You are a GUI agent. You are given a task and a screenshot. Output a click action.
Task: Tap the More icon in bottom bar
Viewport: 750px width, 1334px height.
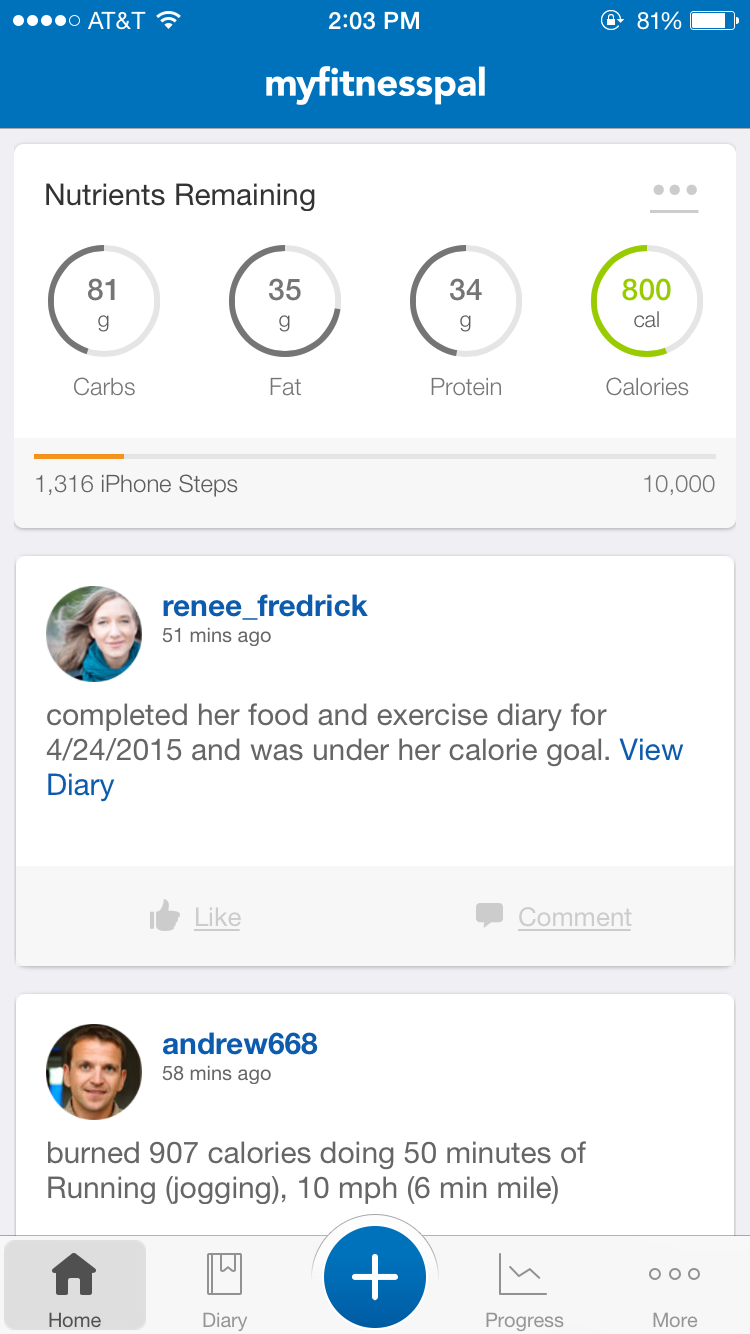tap(674, 1272)
